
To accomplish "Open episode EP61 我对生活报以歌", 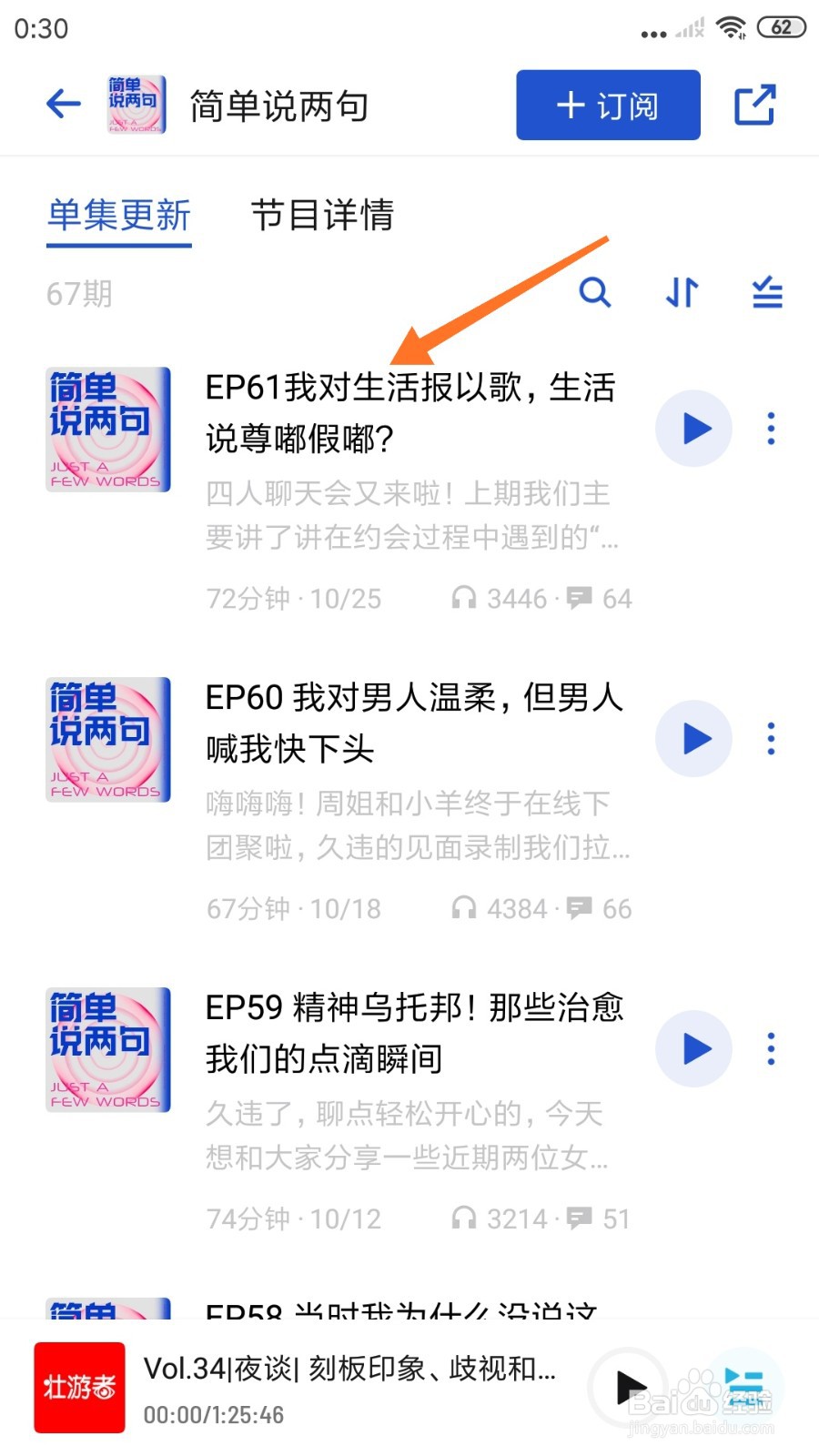I will click(409, 412).
